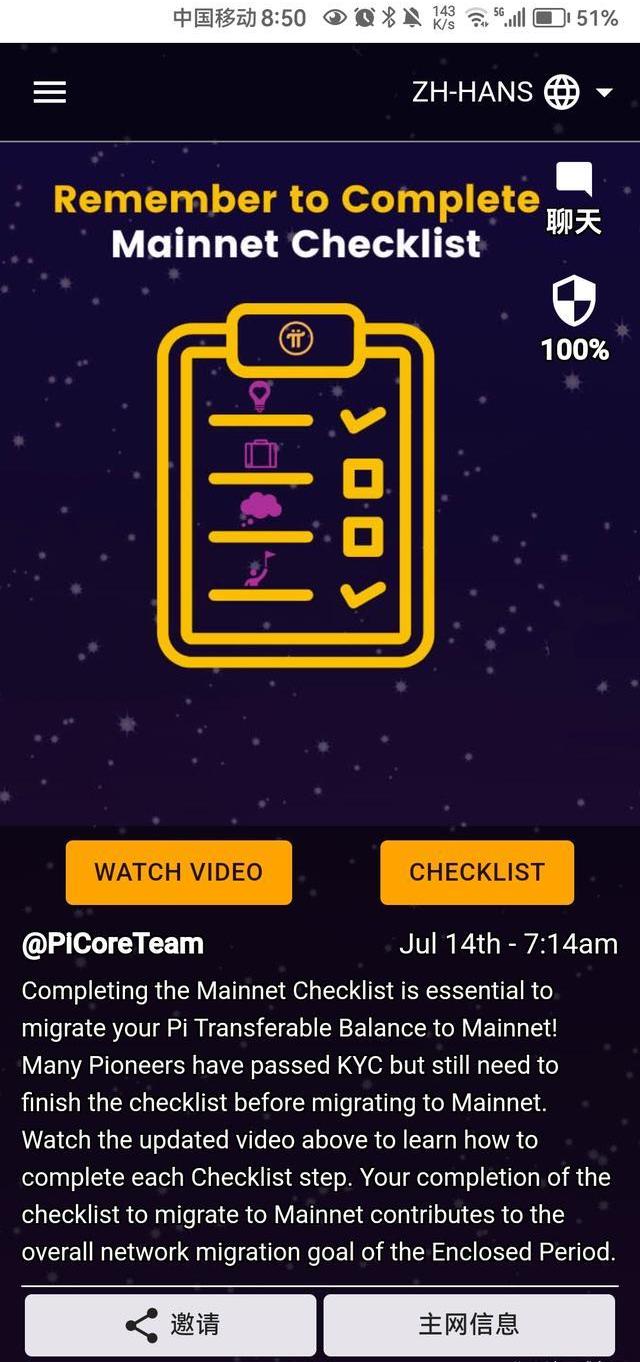Open the hamburger drawer menu
Viewport: 640px width, 1362px height.
click(49, 92)
